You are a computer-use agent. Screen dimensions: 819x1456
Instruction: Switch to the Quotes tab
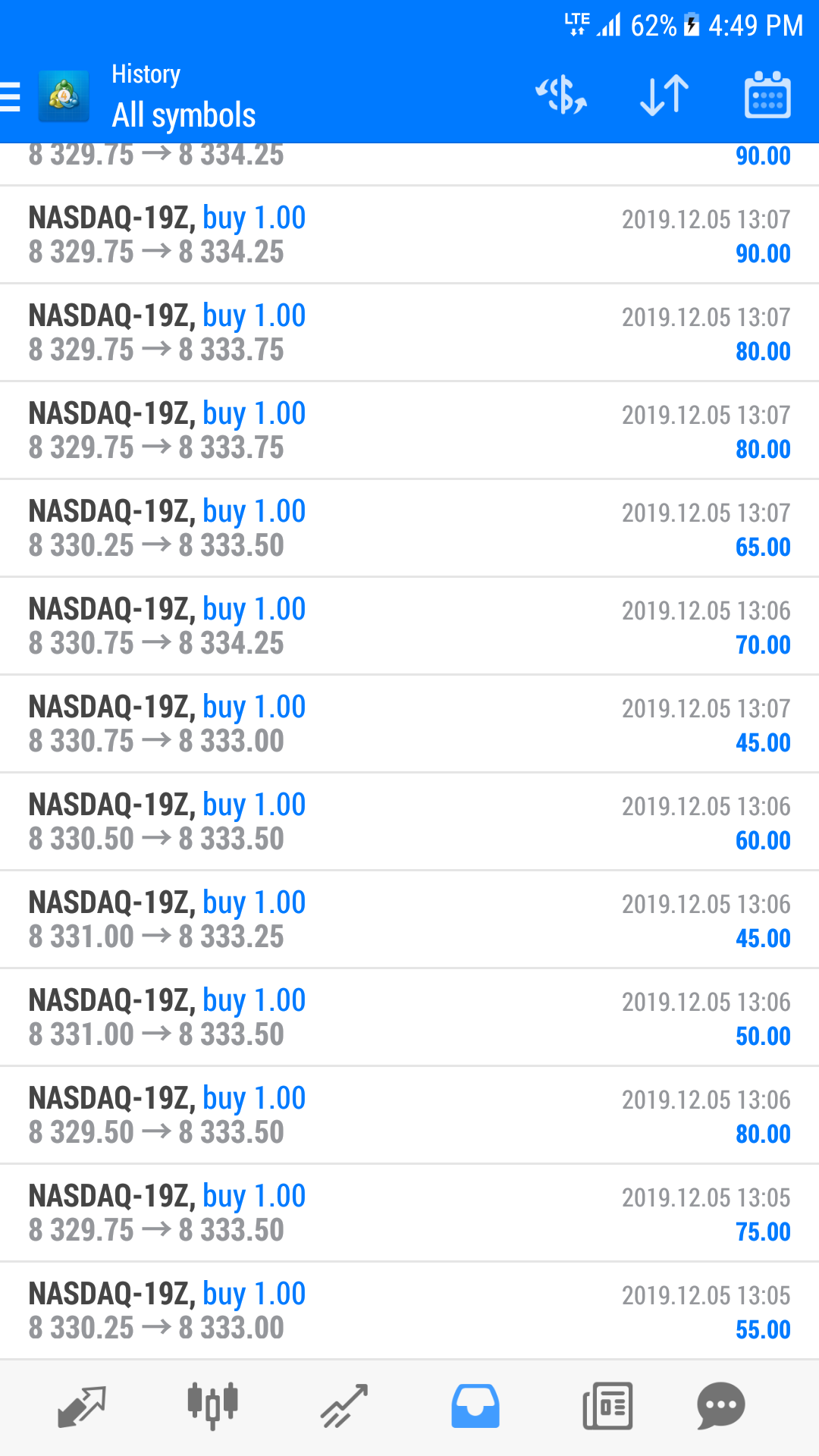click(82, 1407)
